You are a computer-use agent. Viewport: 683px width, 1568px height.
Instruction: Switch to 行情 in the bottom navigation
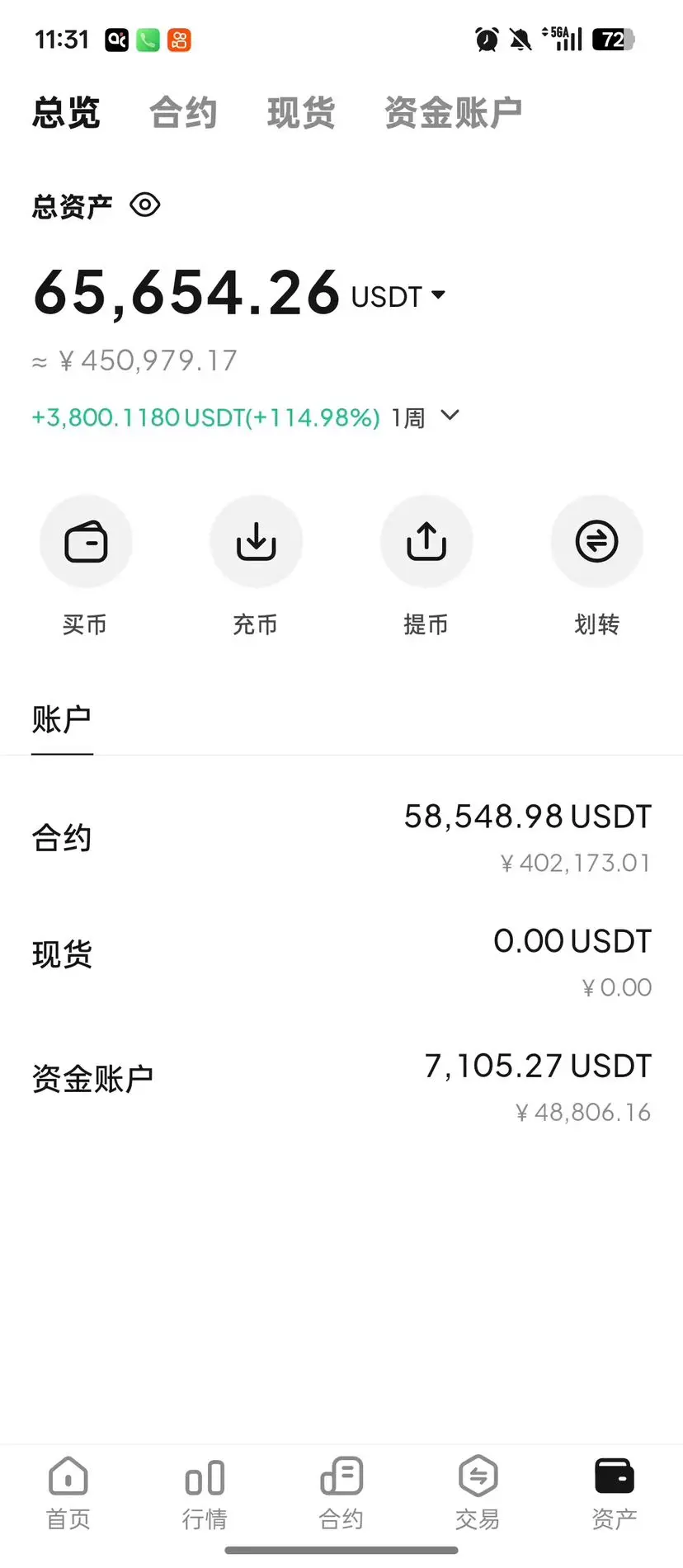pyautogui.click(x=205, y=1492)
